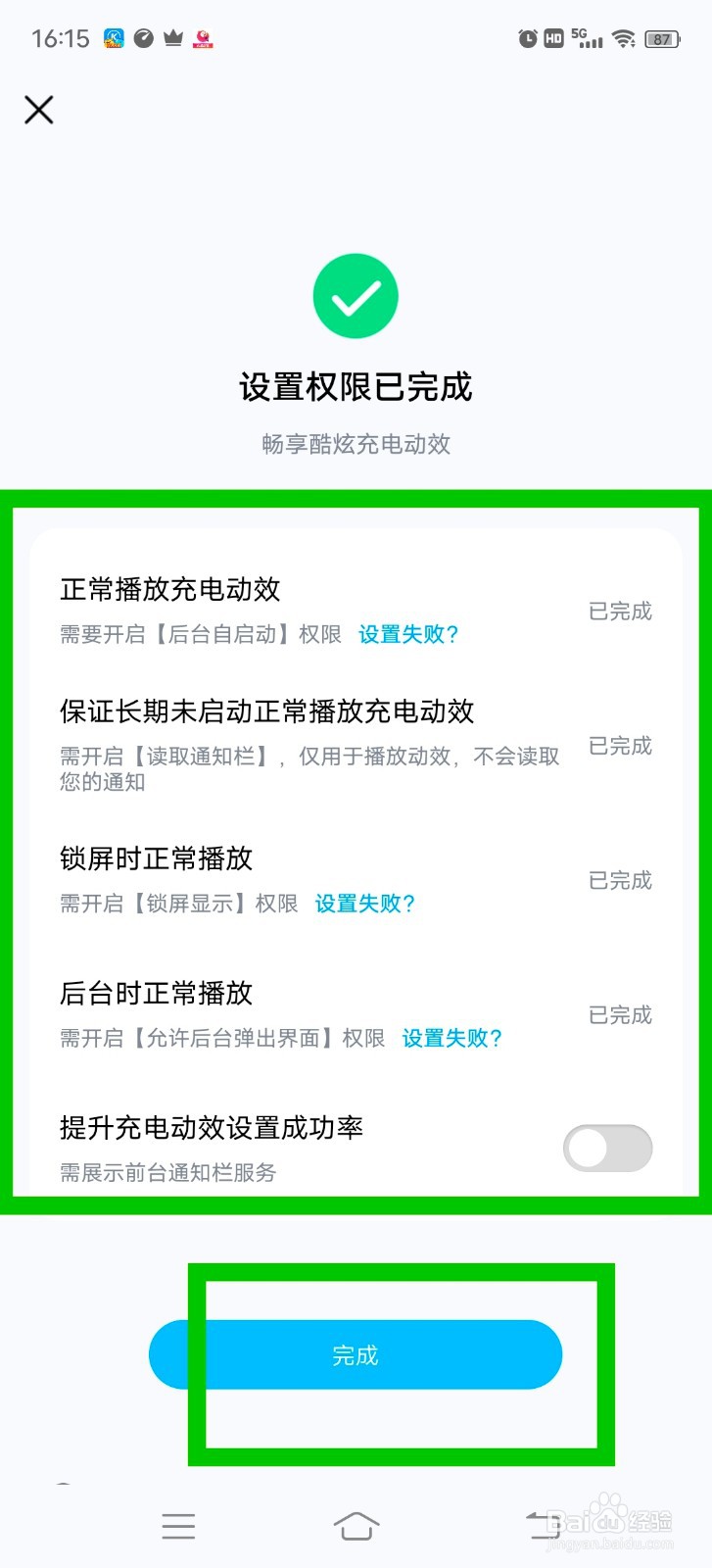Close the permission setup screen
The image size is (712, 1568).
click(38, 111)
